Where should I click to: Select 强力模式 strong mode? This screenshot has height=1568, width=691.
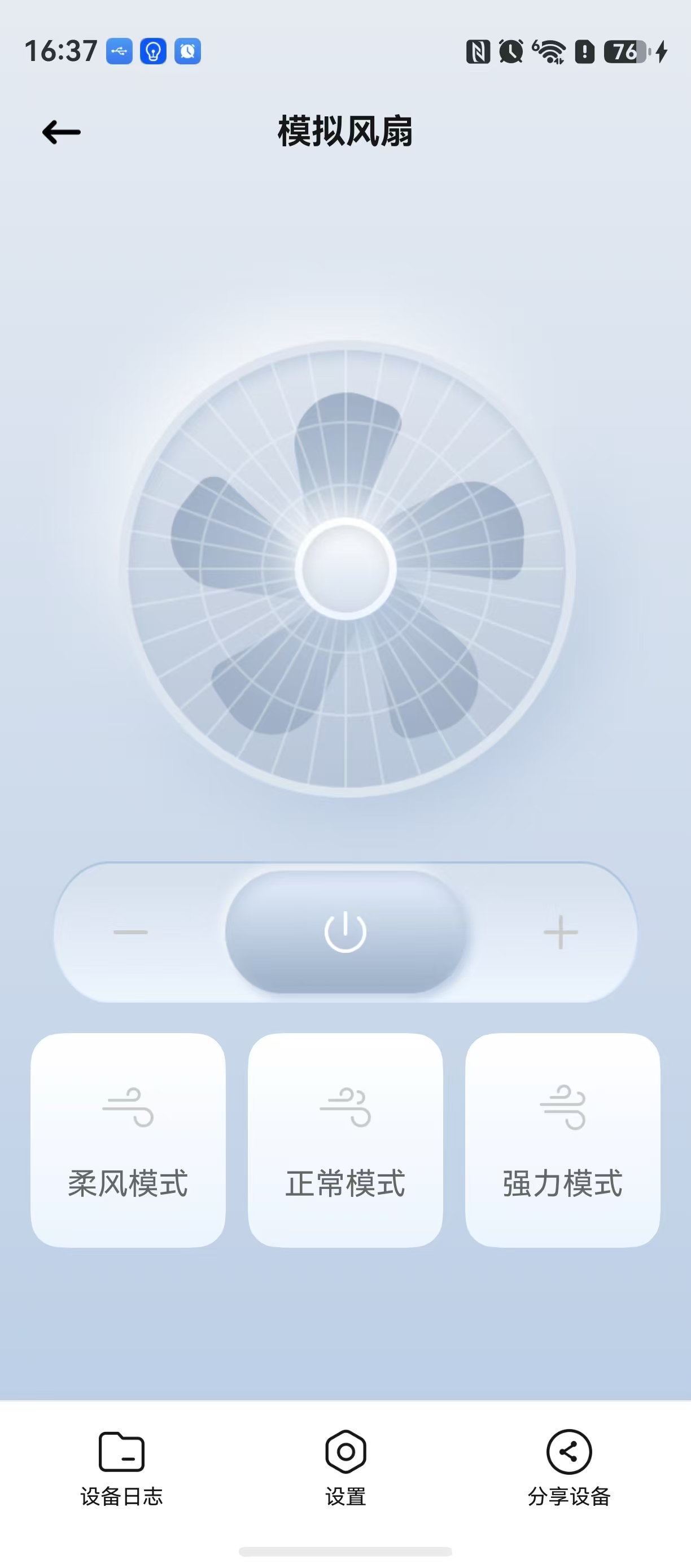coord(563,1139)
